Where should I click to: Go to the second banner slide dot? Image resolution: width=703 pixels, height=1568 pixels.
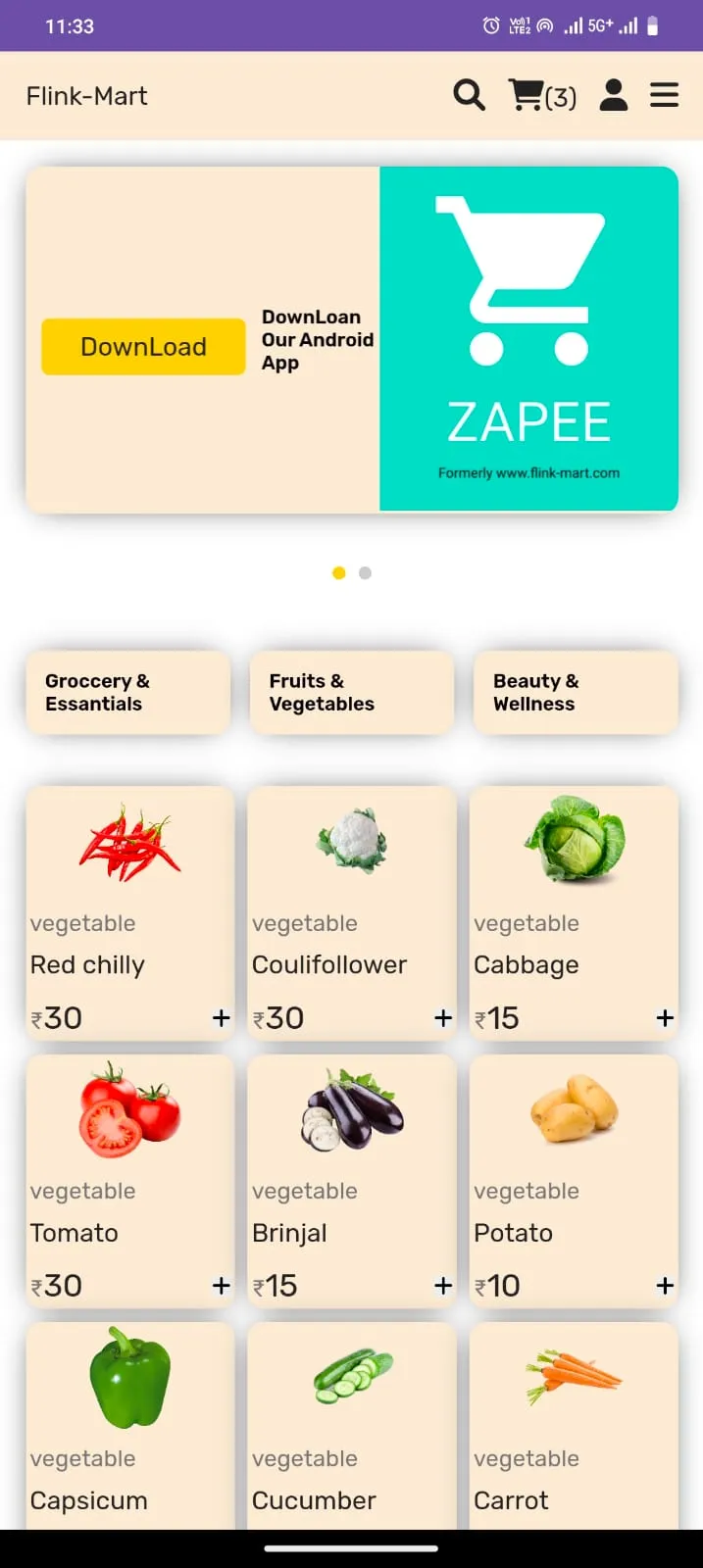(365, 573)
